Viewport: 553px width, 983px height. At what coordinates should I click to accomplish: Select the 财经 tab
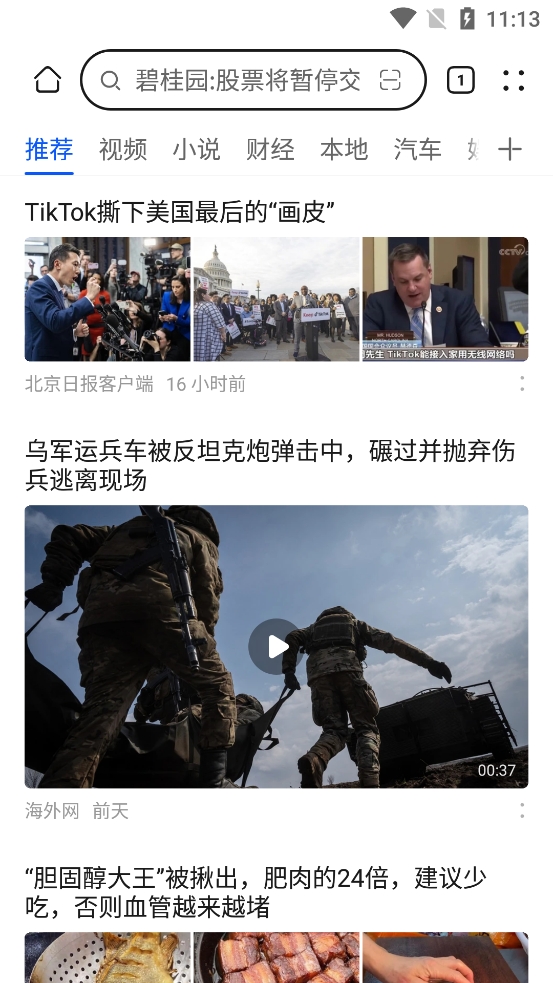270,150
